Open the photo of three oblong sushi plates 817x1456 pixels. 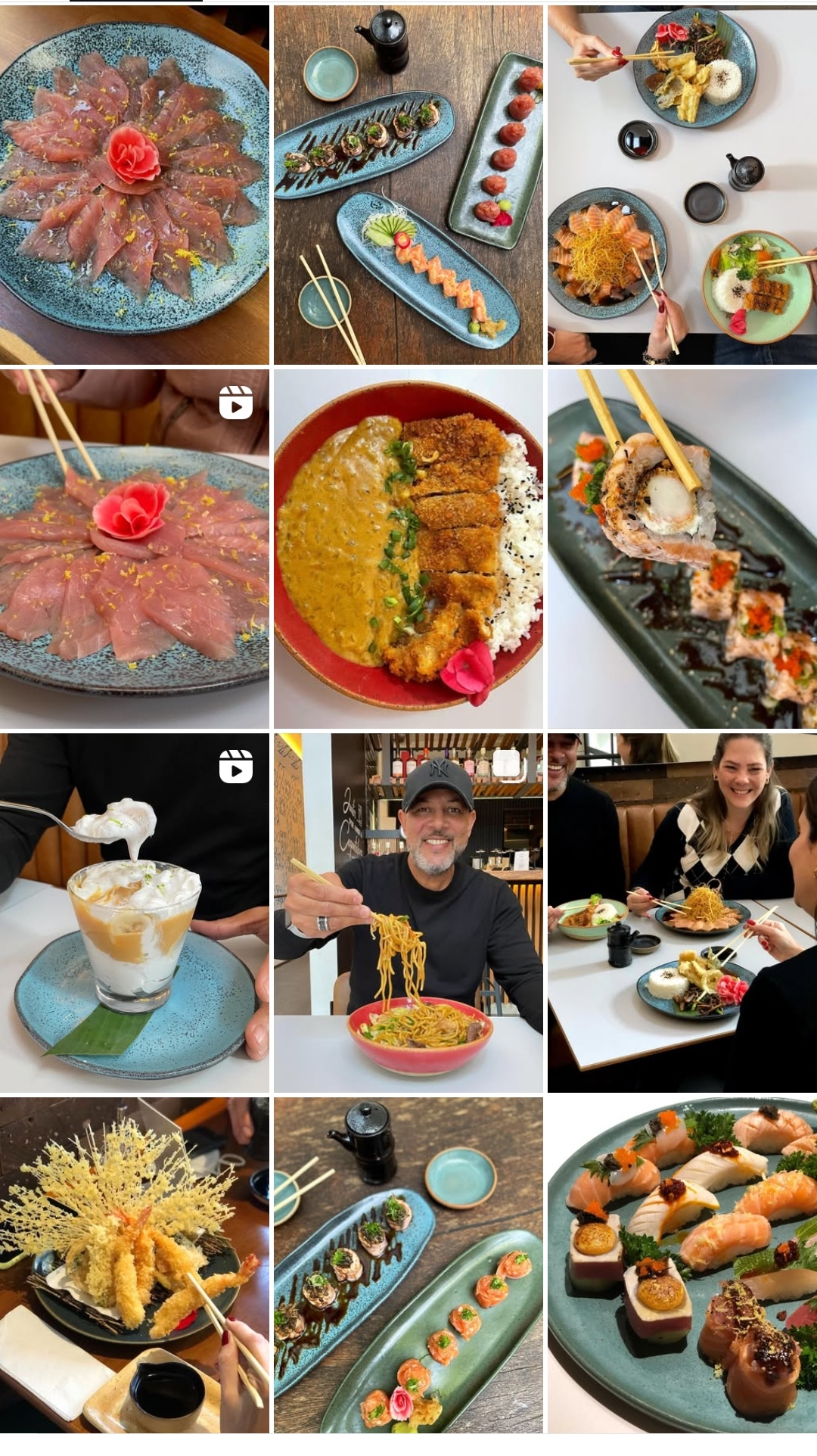[408, 185]
